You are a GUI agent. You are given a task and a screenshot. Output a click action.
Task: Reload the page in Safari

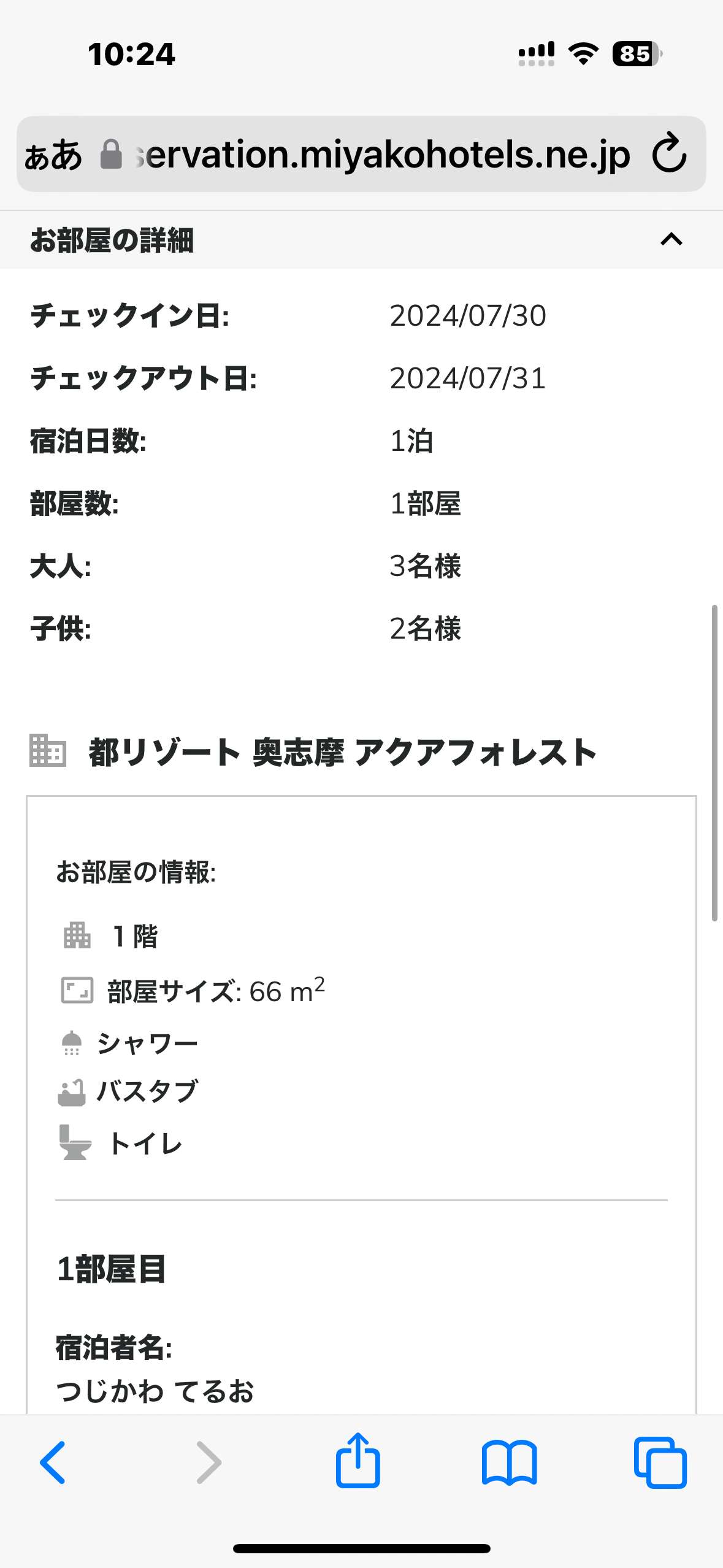(x=669, y=153)
